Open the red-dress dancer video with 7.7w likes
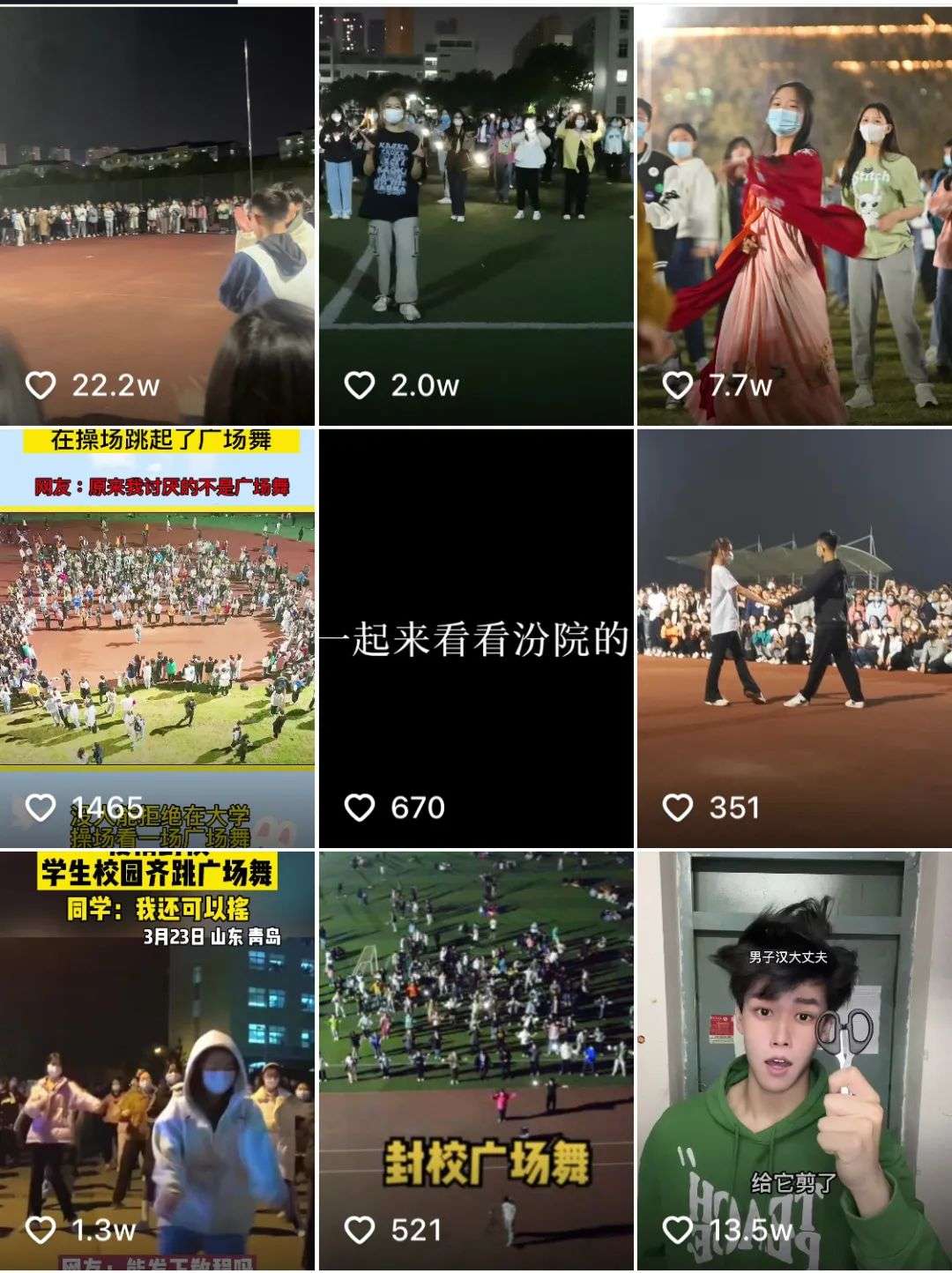This screenshot has width=952, height=1273. tap(794, 216)
